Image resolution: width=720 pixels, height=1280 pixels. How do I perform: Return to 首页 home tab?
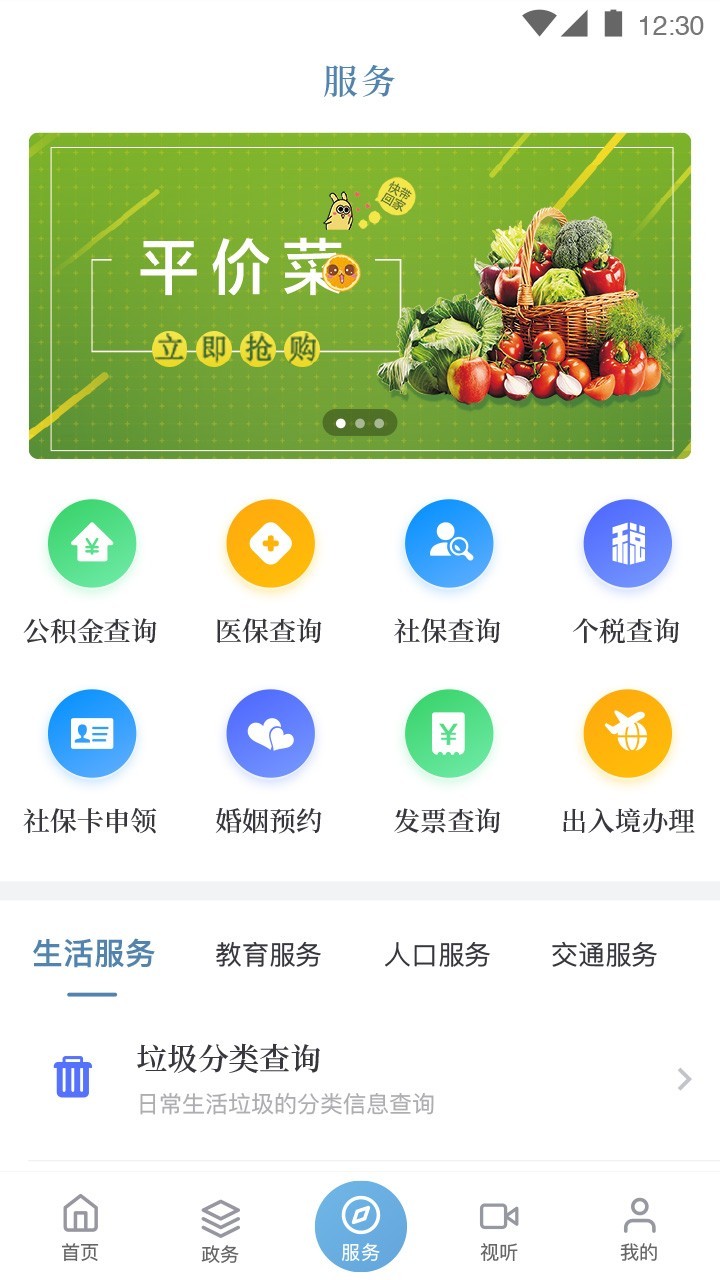click(81, 1227)
